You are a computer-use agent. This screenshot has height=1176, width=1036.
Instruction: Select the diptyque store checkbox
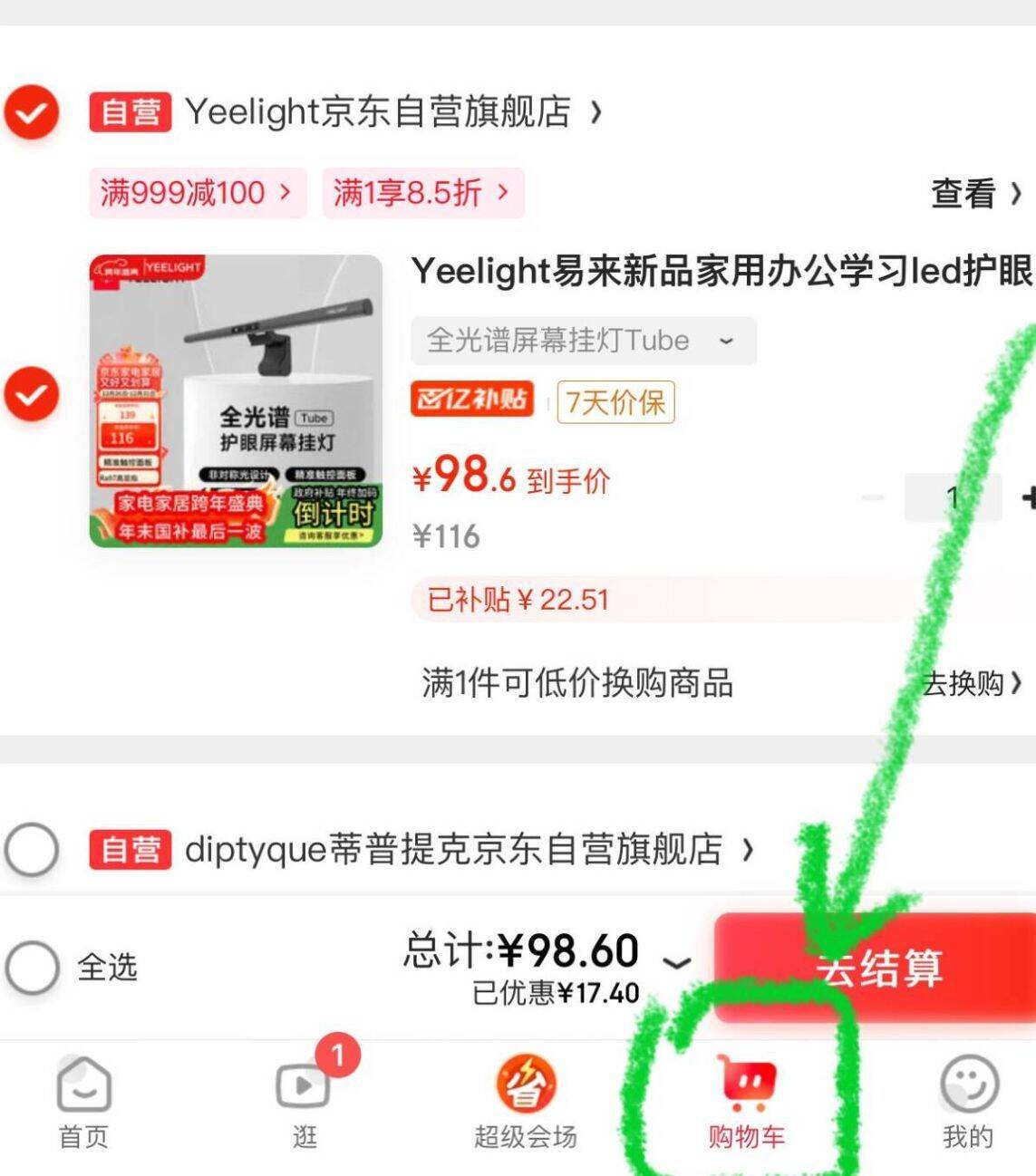pos(32,850)
